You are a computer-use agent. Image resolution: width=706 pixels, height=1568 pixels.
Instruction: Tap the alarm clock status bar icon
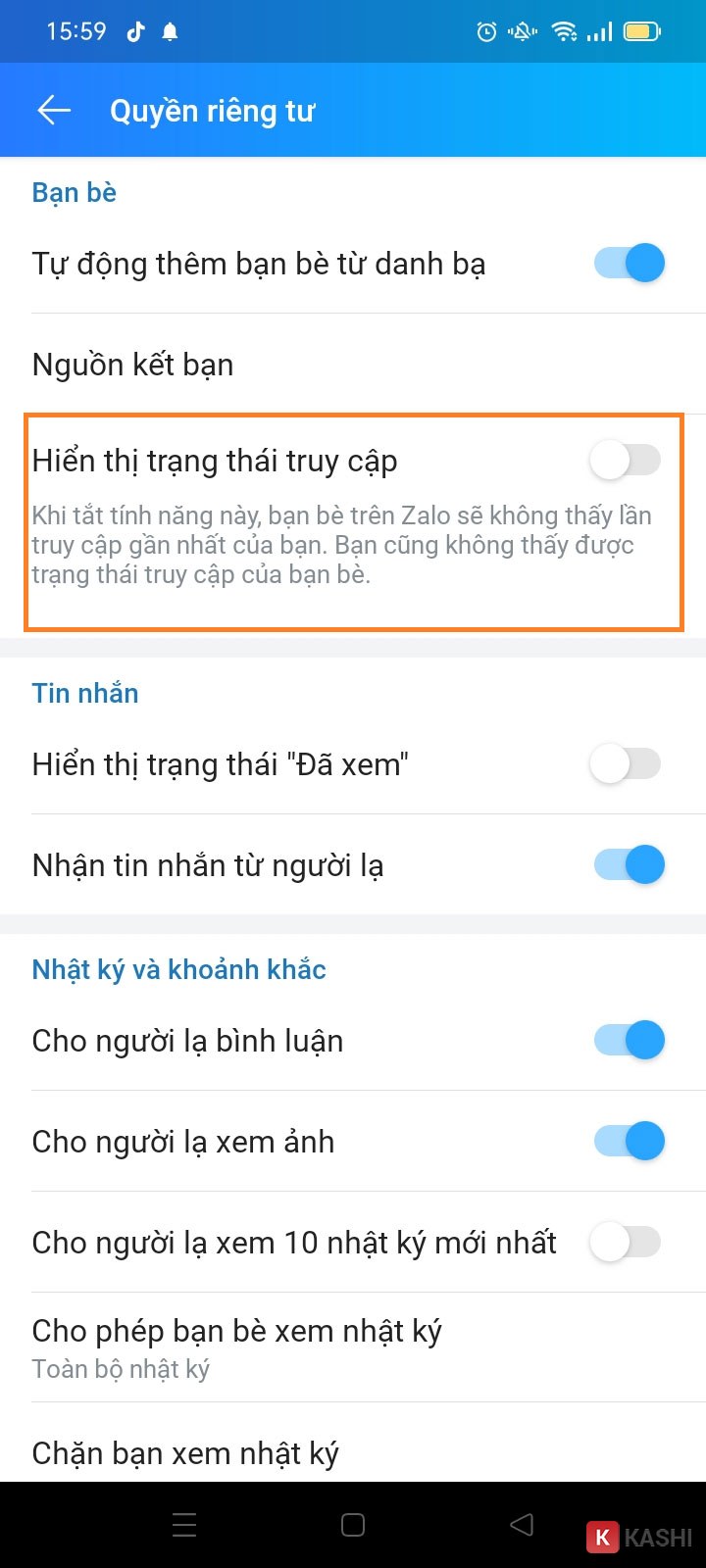(486, 30)
